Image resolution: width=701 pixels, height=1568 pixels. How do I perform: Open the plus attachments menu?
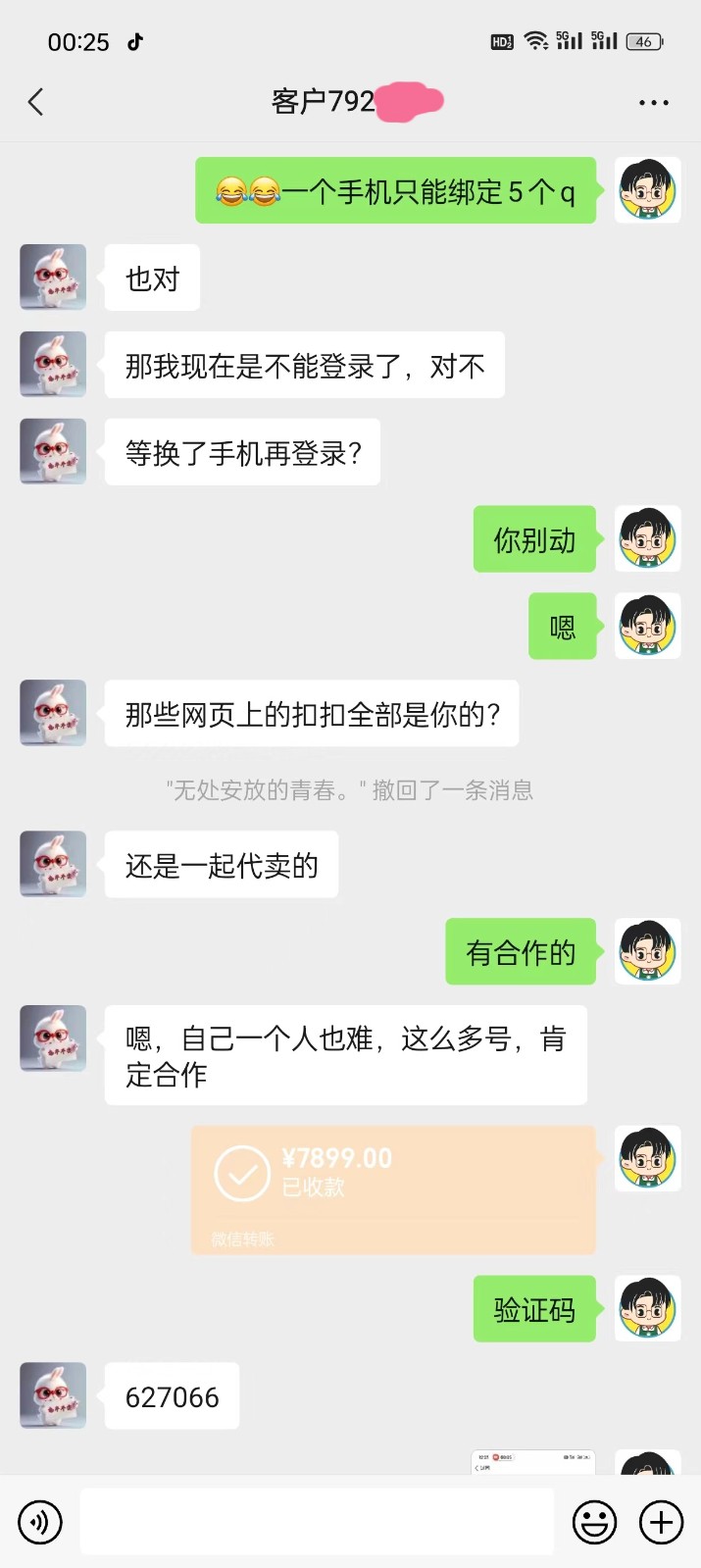click(662, 1522)
